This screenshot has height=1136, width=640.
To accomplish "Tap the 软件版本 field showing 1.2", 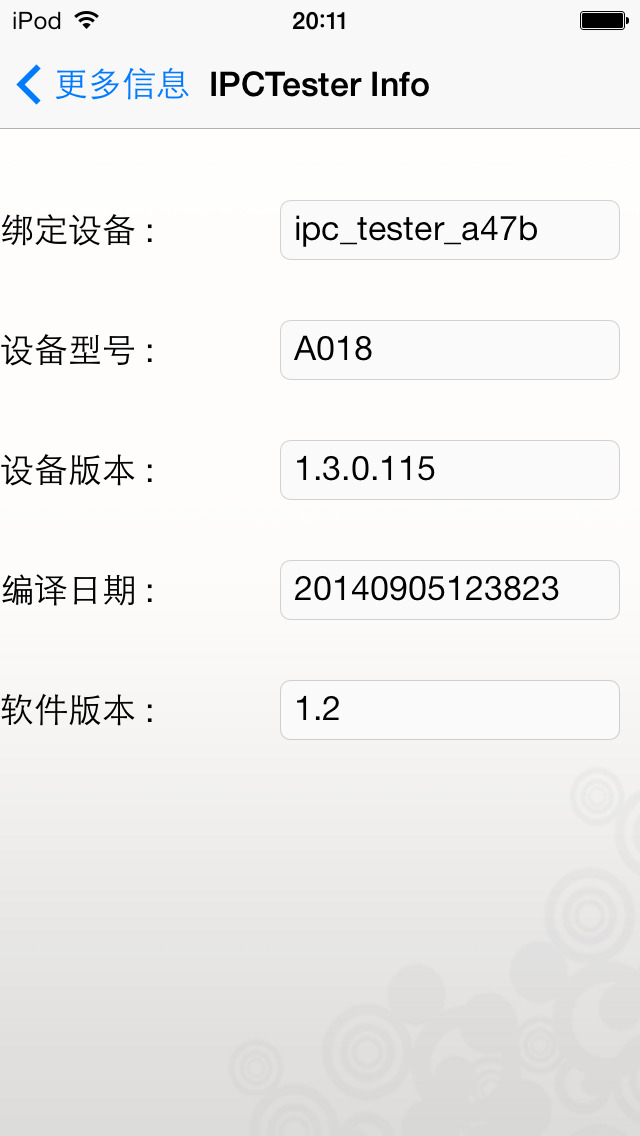I will click(x=449, y=710).
